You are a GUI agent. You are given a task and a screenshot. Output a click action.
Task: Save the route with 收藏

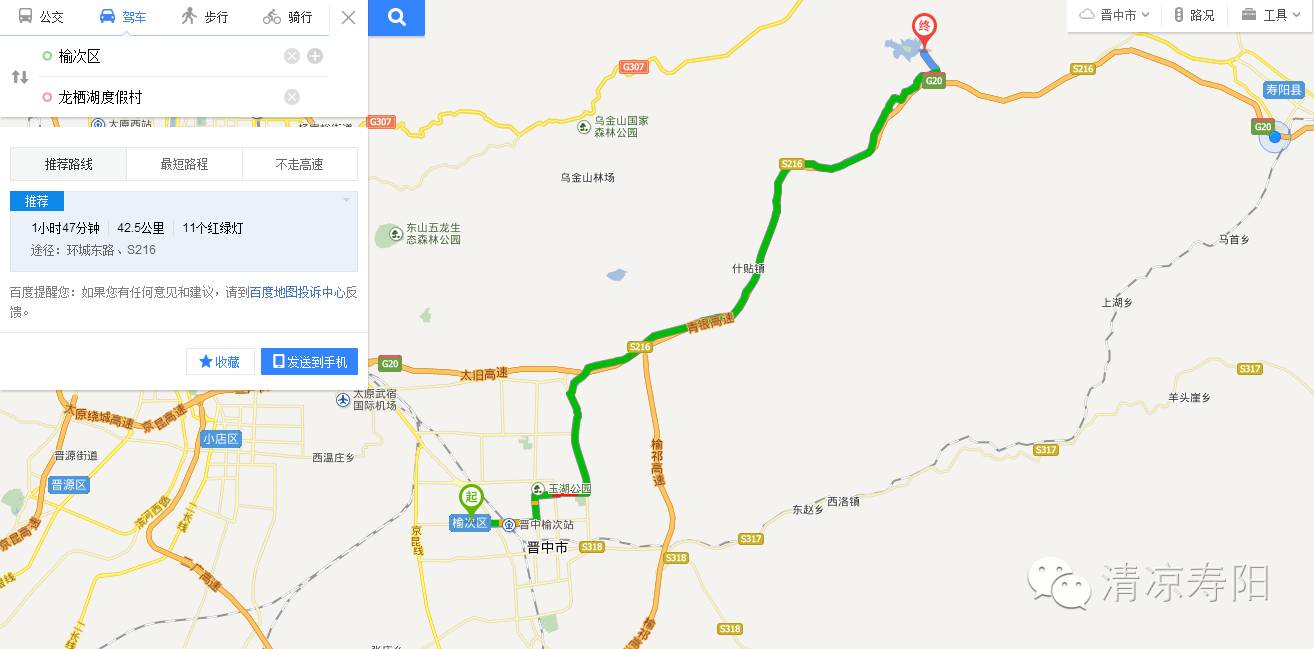(220, 362)
